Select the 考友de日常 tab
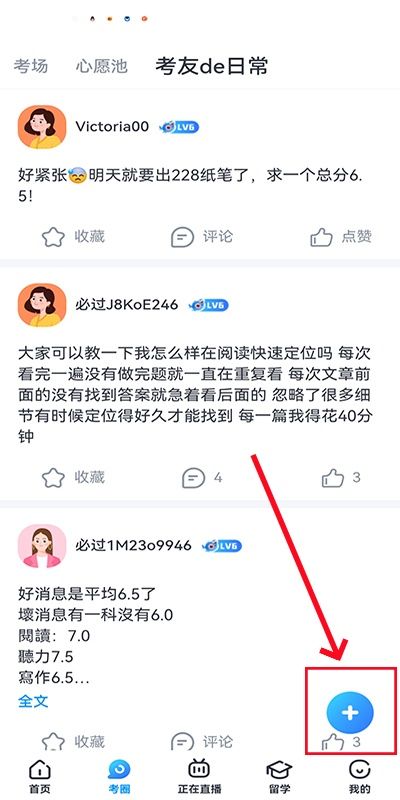The height and width of the screenshot is (800, 400). click(212, 66)
